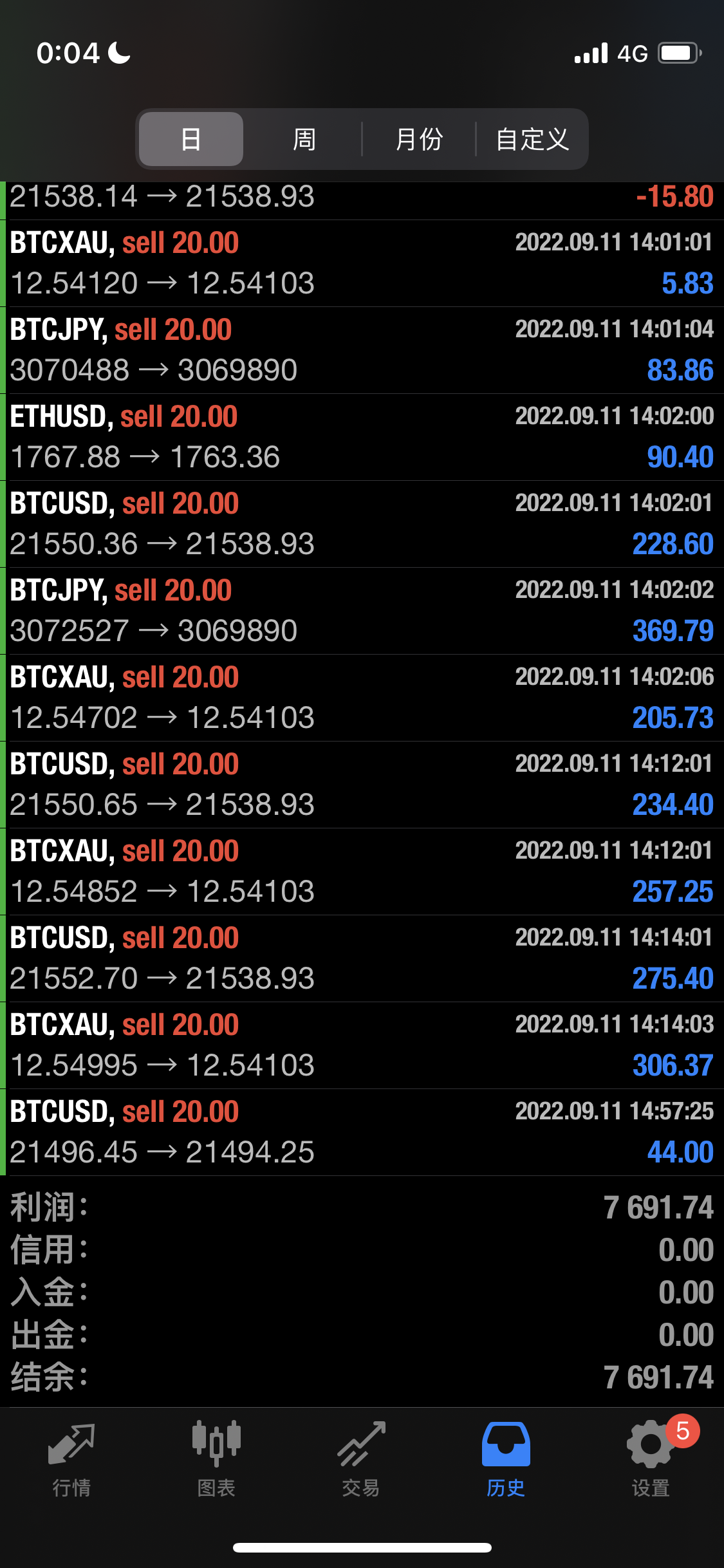Expand the BTCJPY trade with 83.86 profit
Viewport: 724px width, 1568px height.
coord(362,350)
